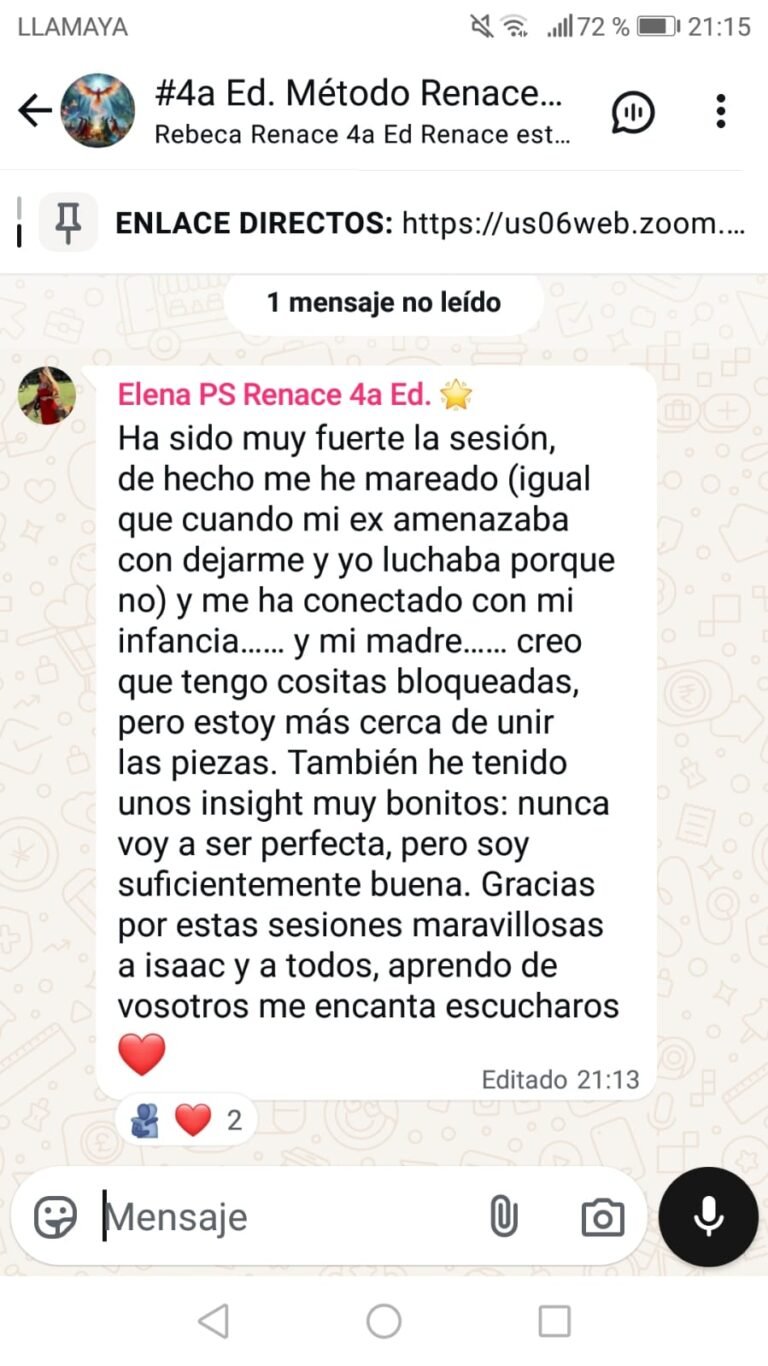Open the group profile picture
The height and width of the screenshot is (1366, 768).
pyautogui.click(x=98, y=111)
